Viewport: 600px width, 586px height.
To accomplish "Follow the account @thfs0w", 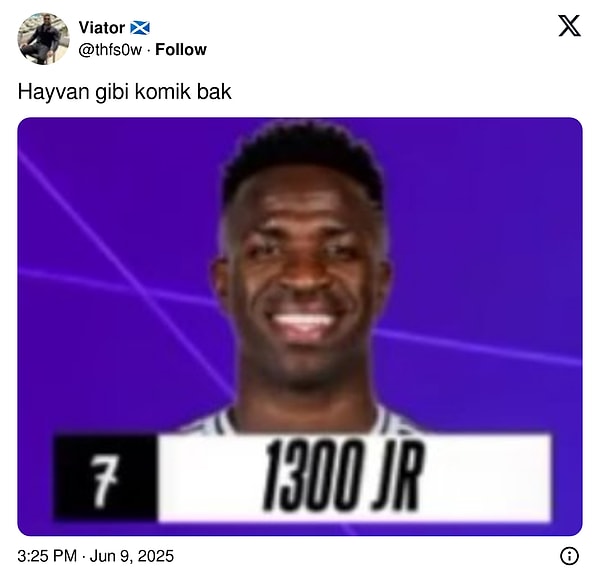I will coord(181,50).
